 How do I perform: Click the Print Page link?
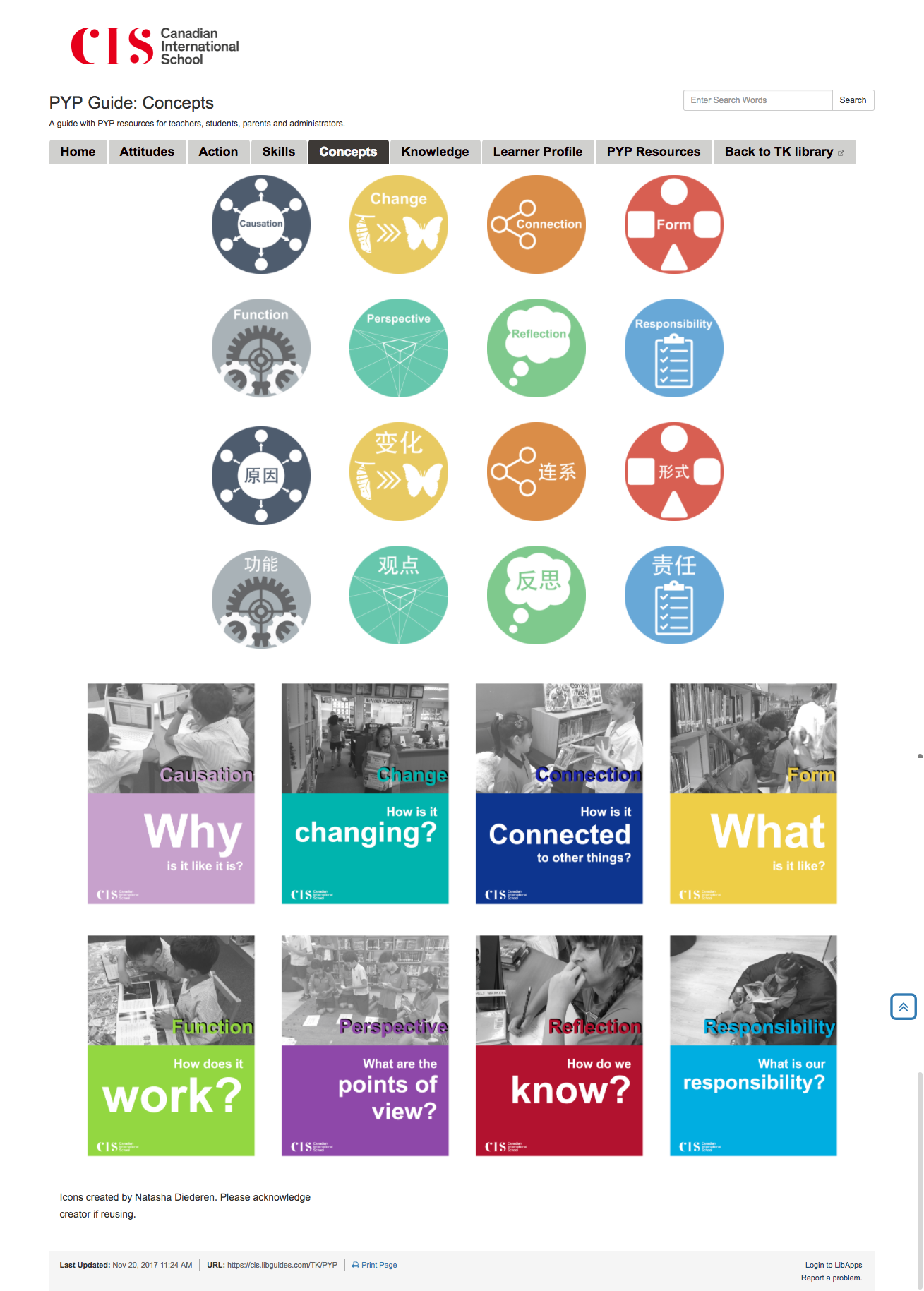coord(378,1265)
